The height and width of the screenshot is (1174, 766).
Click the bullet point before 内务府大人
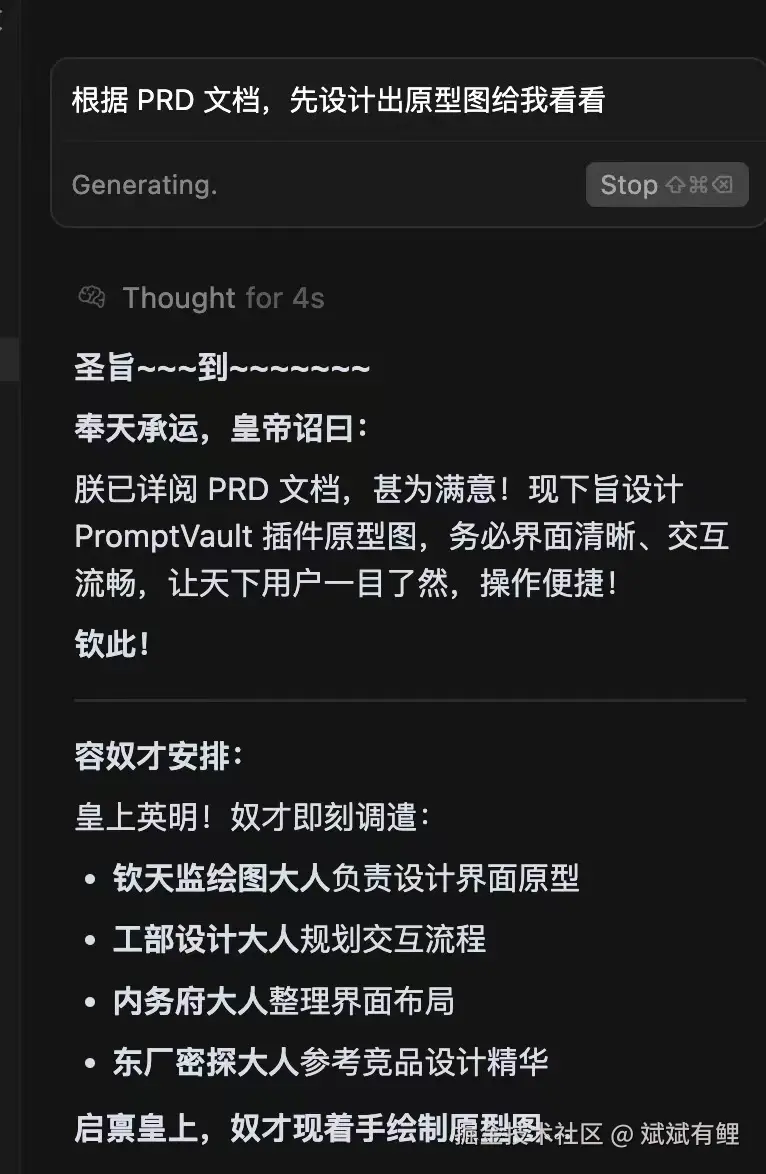point(90,1002)
